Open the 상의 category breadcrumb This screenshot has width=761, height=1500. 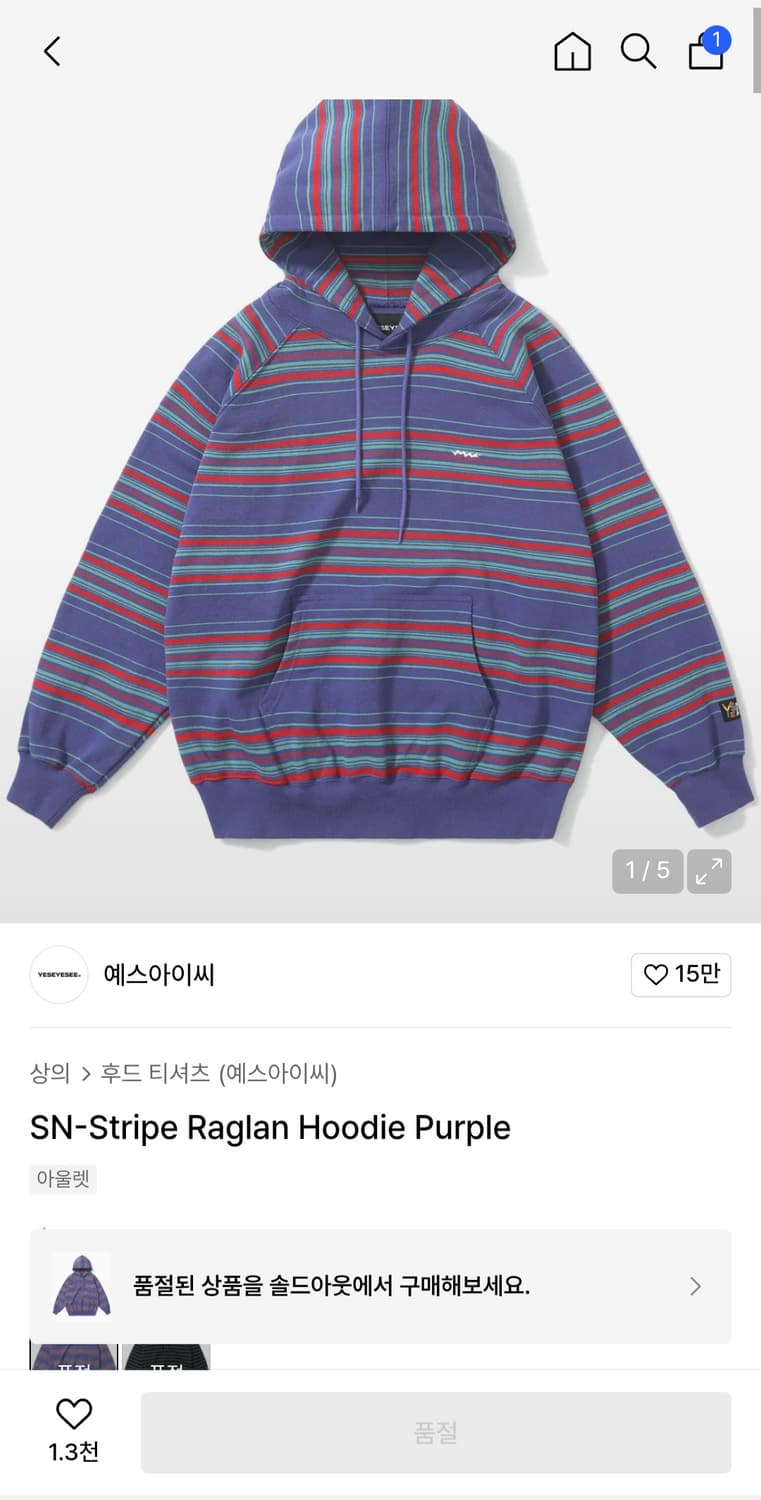47,1073
